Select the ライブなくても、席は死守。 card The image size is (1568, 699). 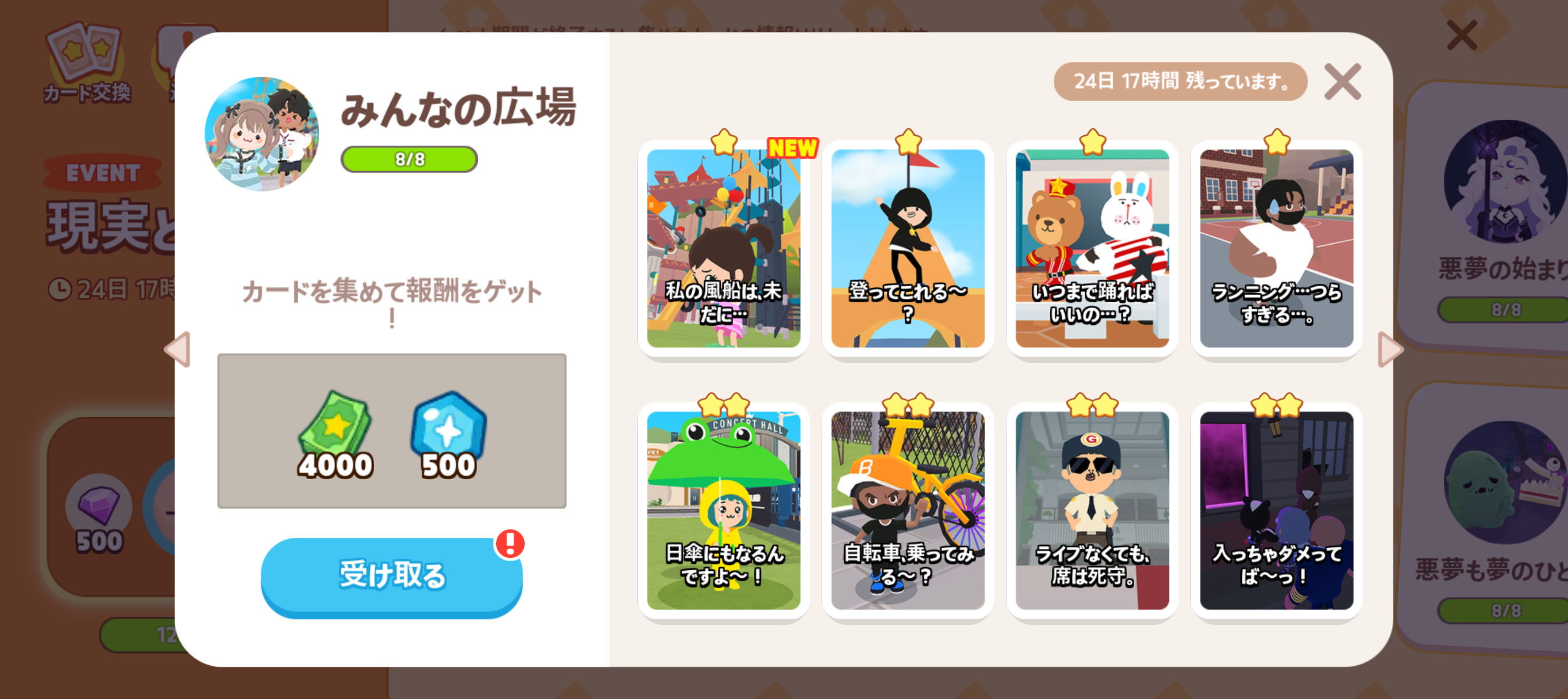(1092, 511)
